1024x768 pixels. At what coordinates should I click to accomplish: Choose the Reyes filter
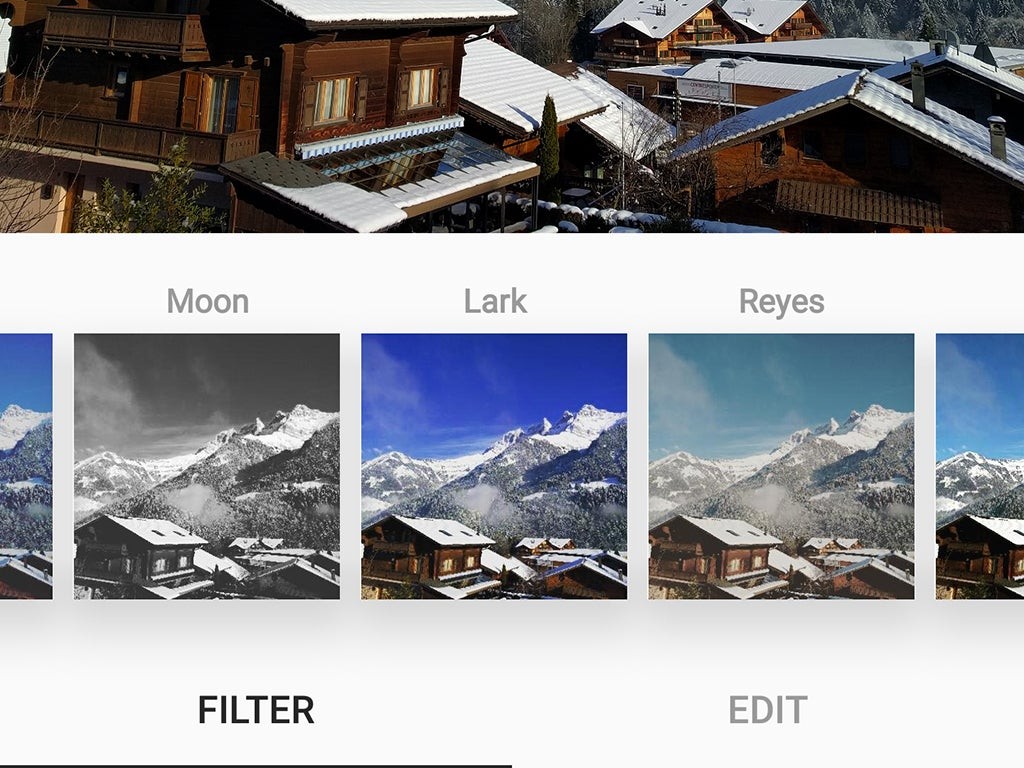point(781,466)
